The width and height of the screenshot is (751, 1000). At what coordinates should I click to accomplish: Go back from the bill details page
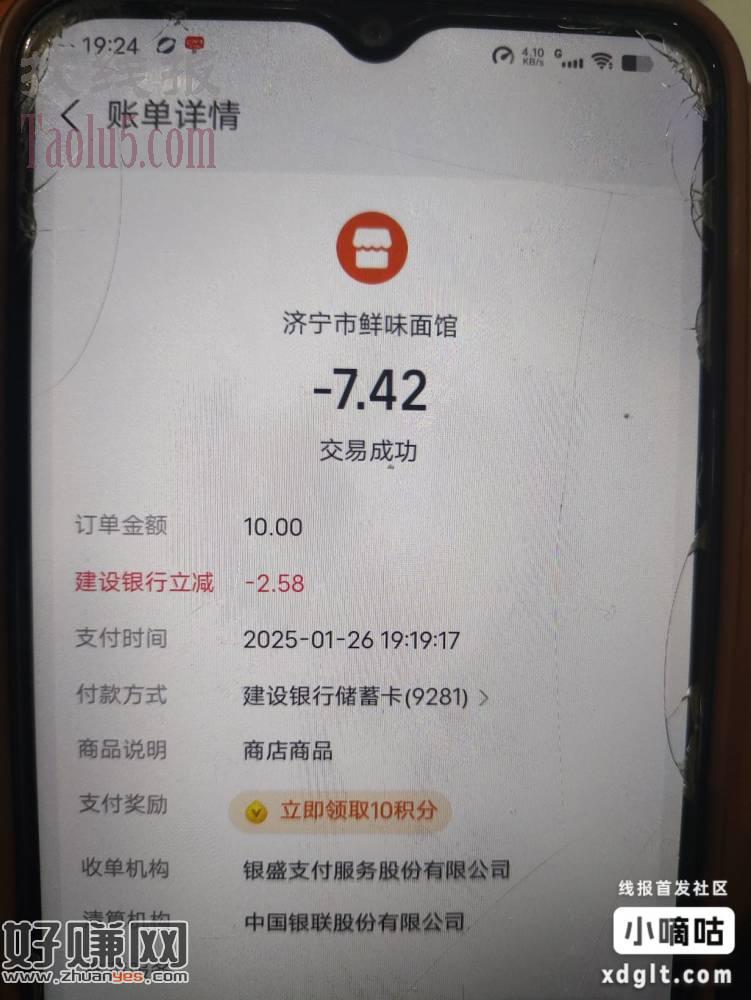69,116
